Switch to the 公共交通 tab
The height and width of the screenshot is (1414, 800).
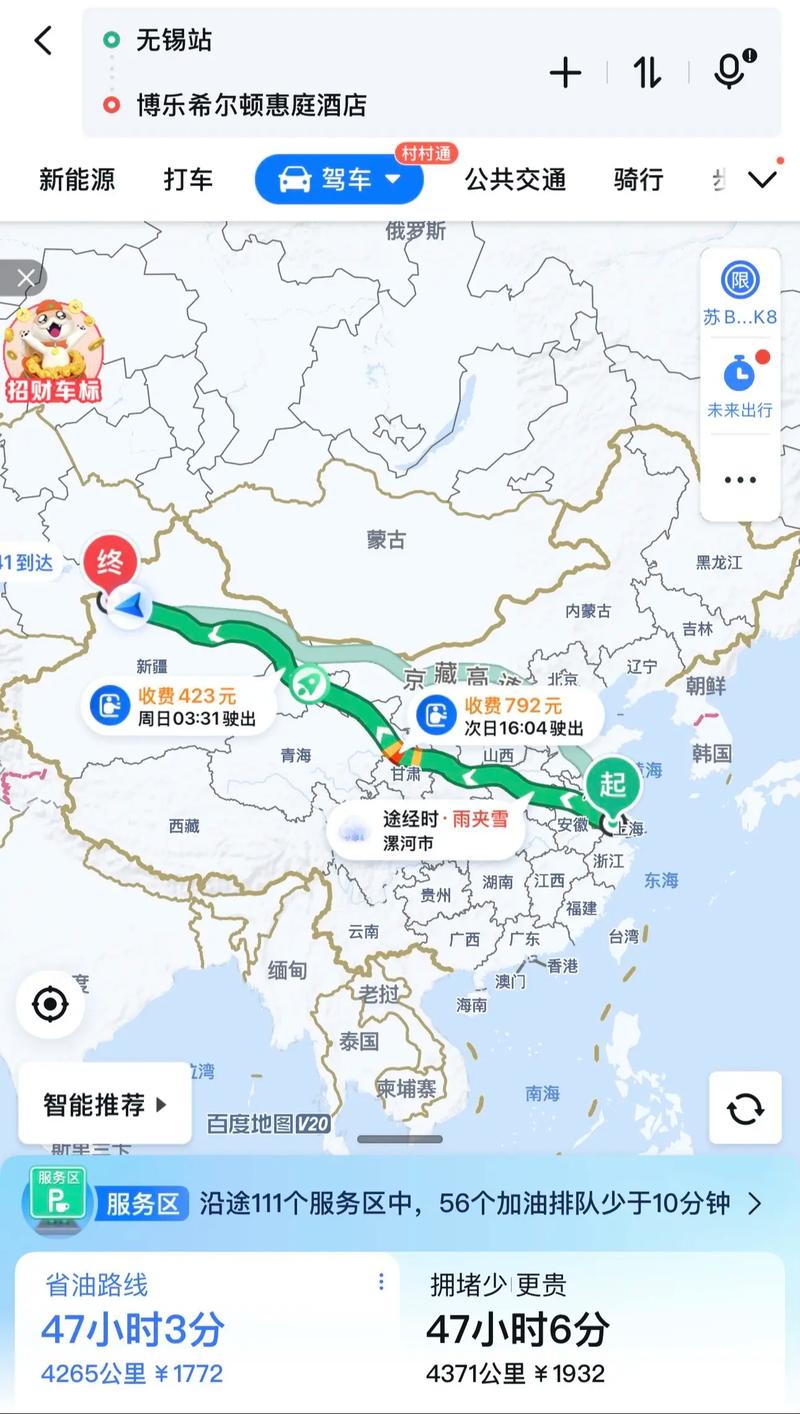click(x=516, y=180)
